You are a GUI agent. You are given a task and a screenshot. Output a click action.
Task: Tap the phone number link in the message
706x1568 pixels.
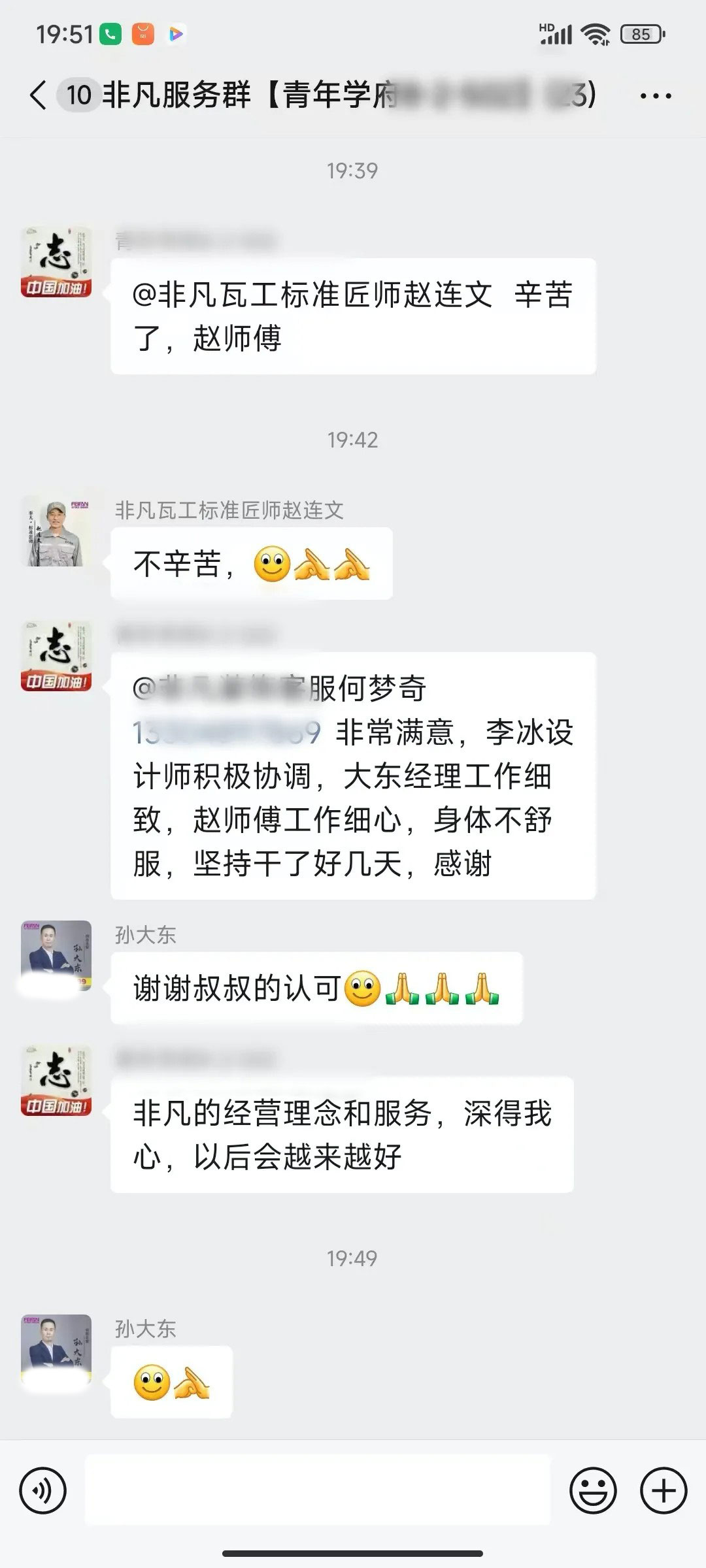227,733
